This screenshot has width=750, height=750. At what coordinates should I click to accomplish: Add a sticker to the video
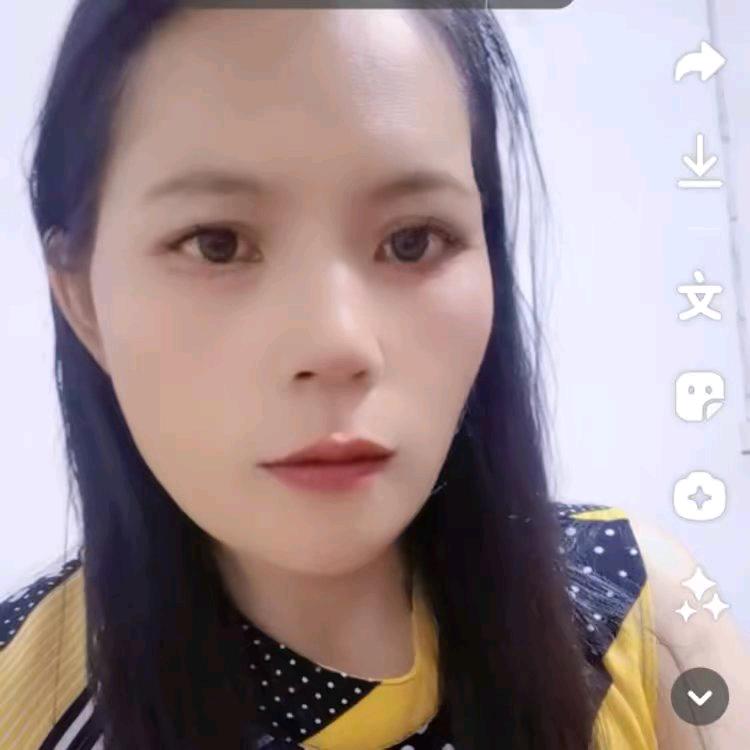(699, 397)
